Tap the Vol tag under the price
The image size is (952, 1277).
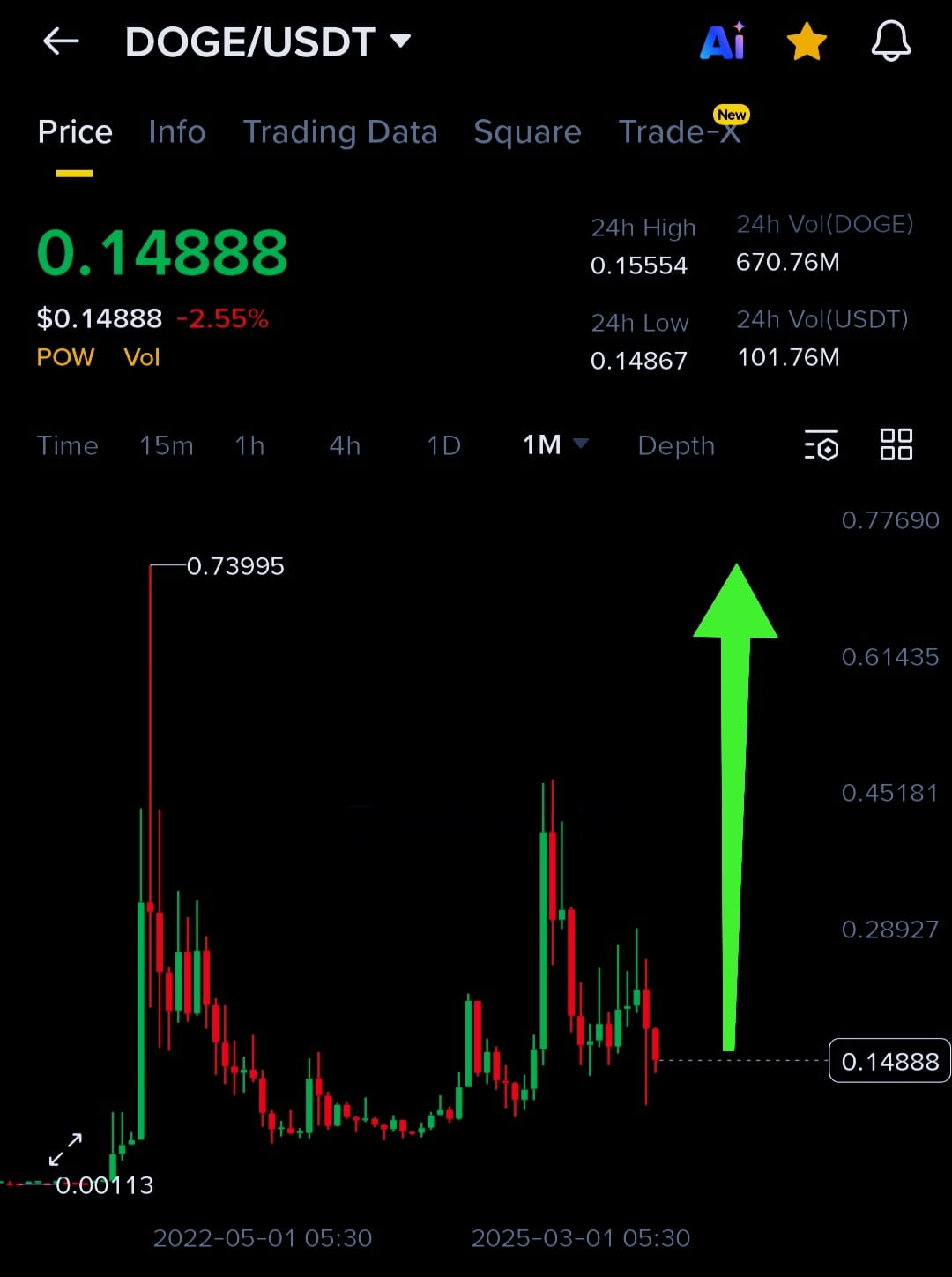tap(141, 357)
